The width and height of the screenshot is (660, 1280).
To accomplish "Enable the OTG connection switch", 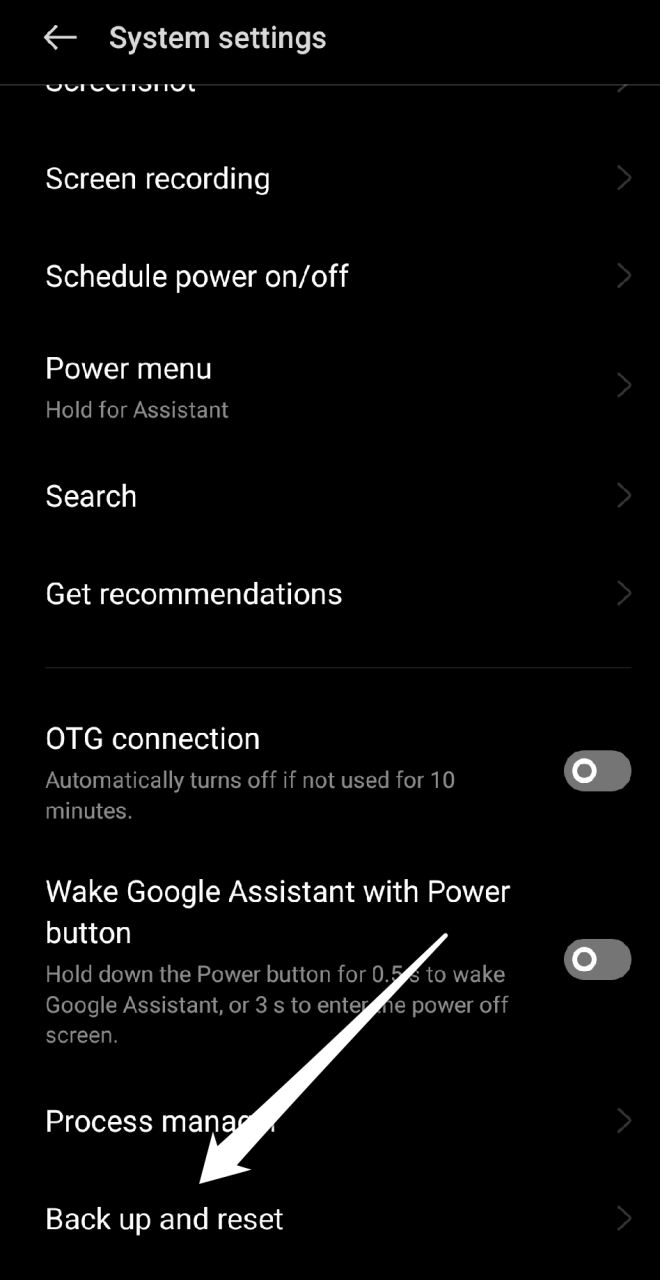I will click(597, 771).
